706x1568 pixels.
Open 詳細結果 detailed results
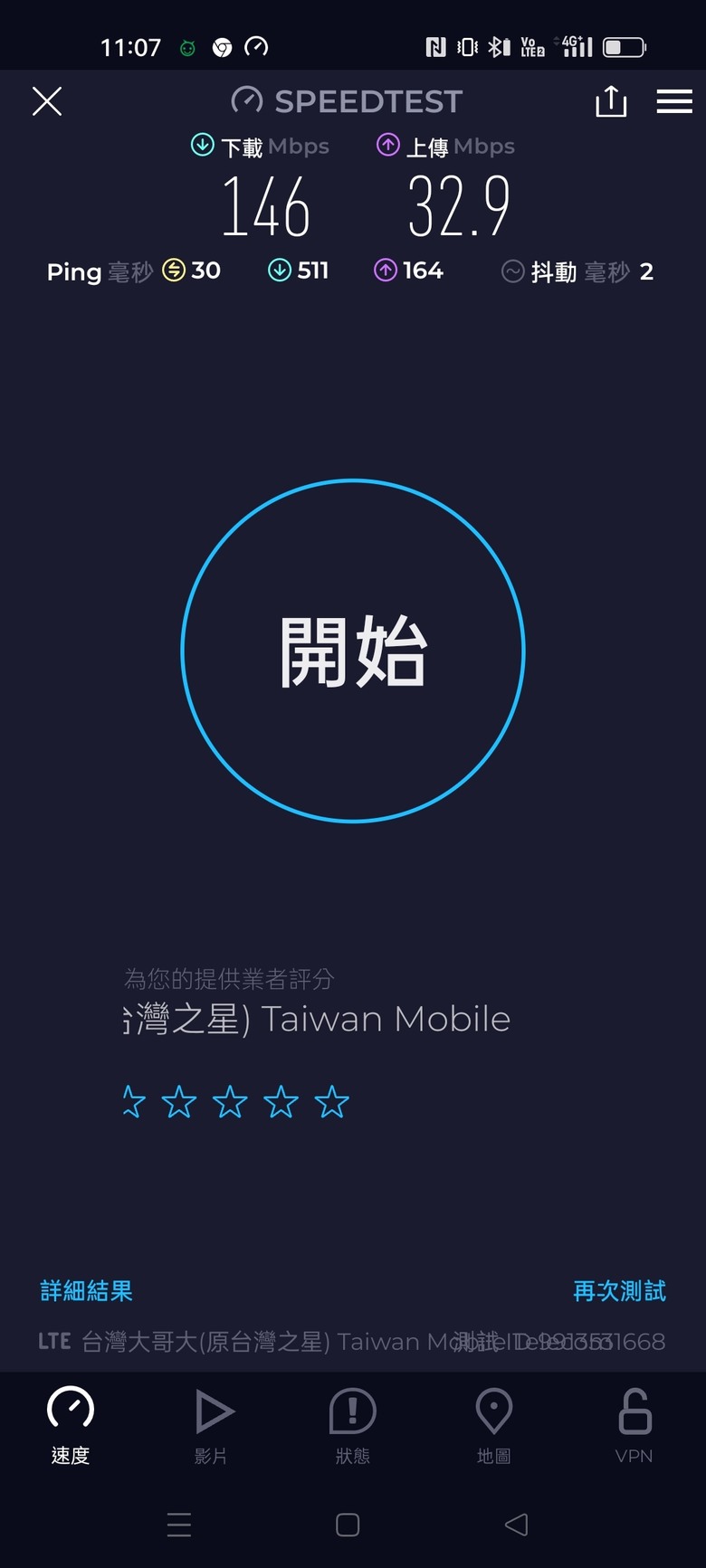[x=87, y=1291]
